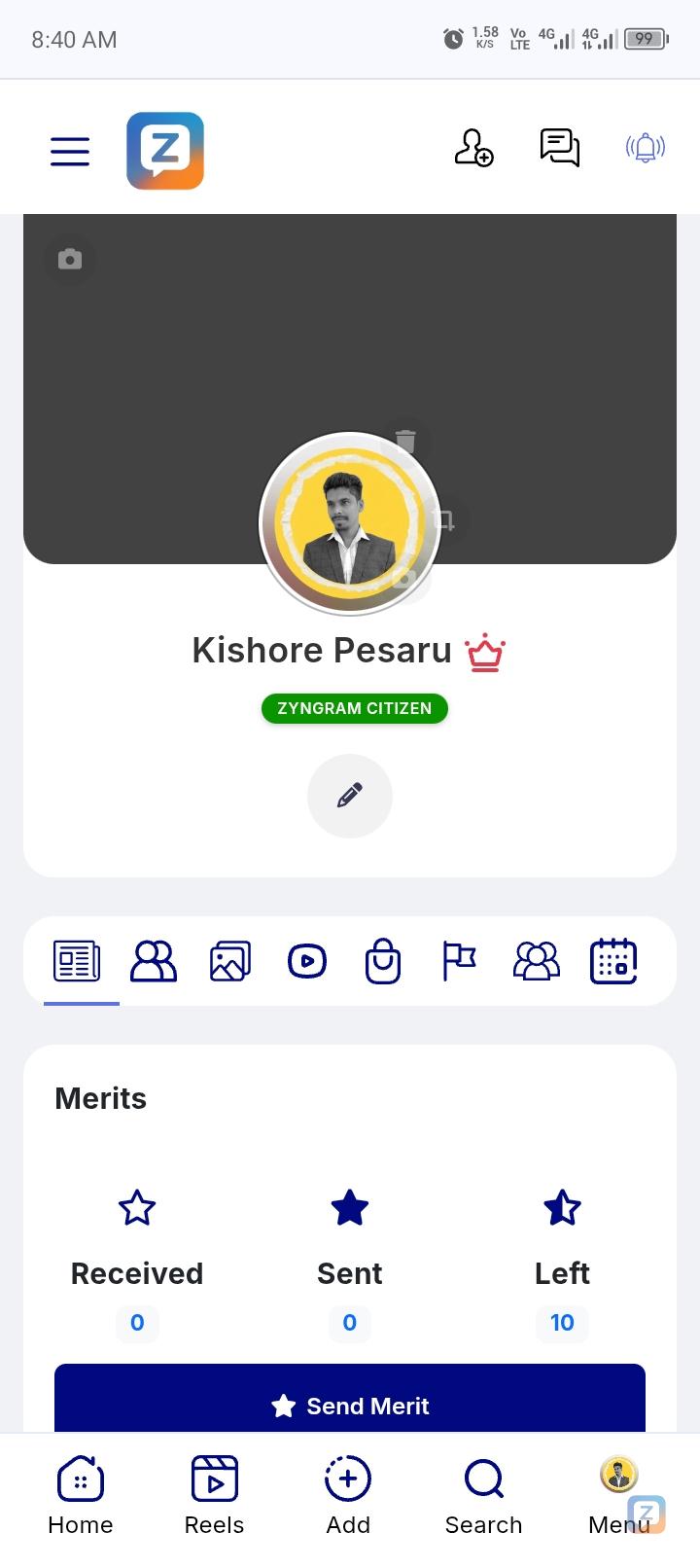Crop the profile picture
The height and width of the screenshot is (1568, 700).
point(444,519)
